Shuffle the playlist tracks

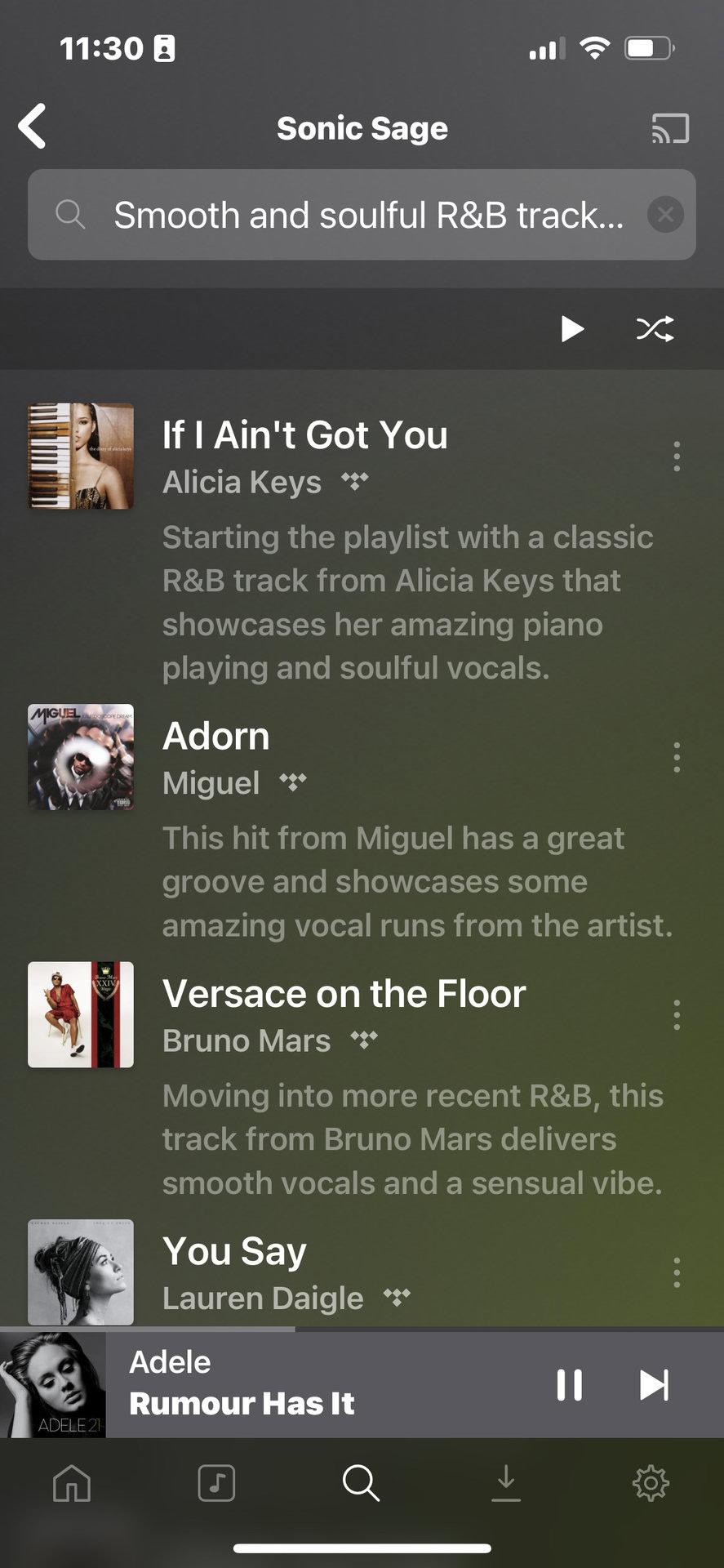point(655,329)
